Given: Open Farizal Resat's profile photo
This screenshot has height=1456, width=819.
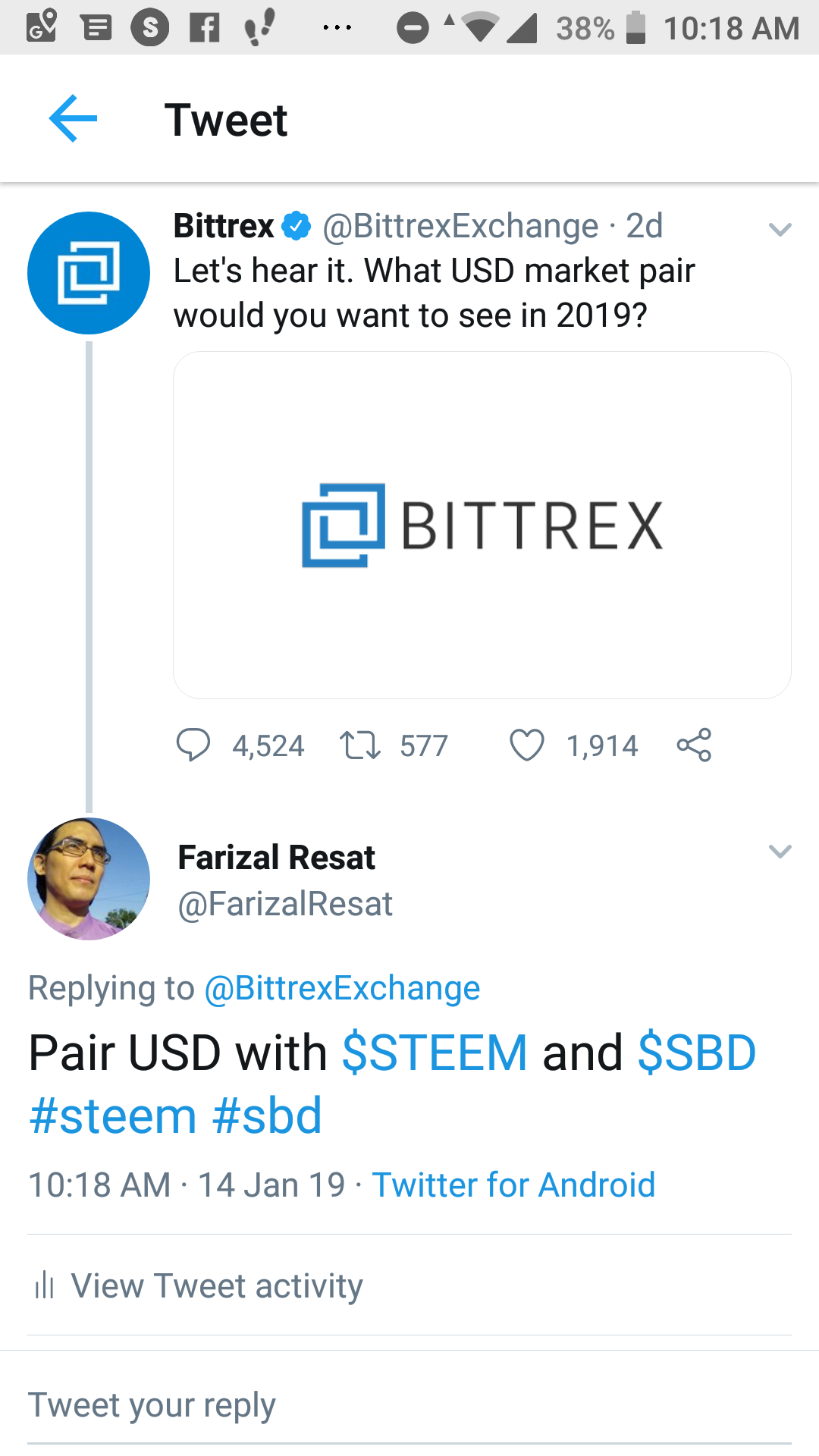Looking at the screenshot, I should coord(89,879).
